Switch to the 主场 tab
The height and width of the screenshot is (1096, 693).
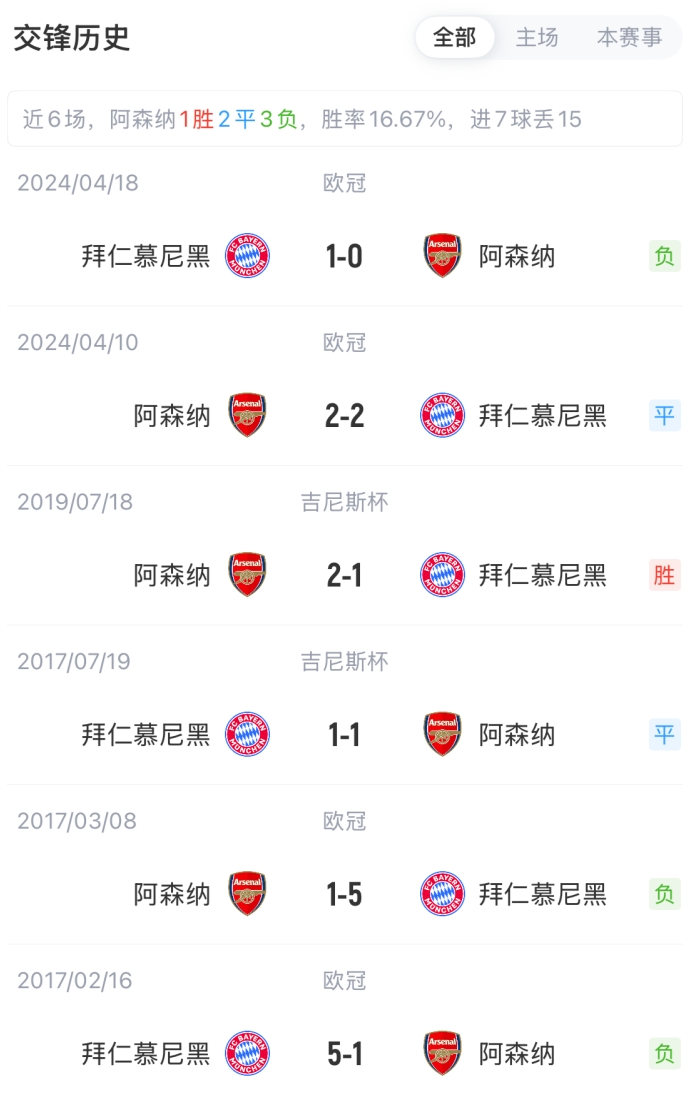(x=537, y=38)
